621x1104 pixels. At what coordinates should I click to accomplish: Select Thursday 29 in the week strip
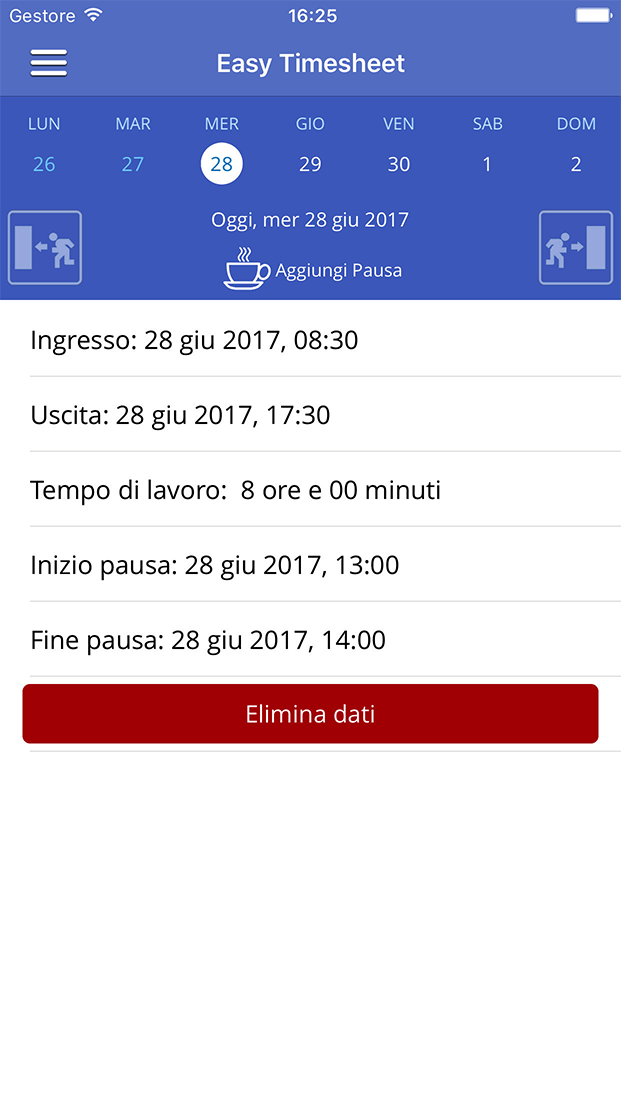(310, 164)
